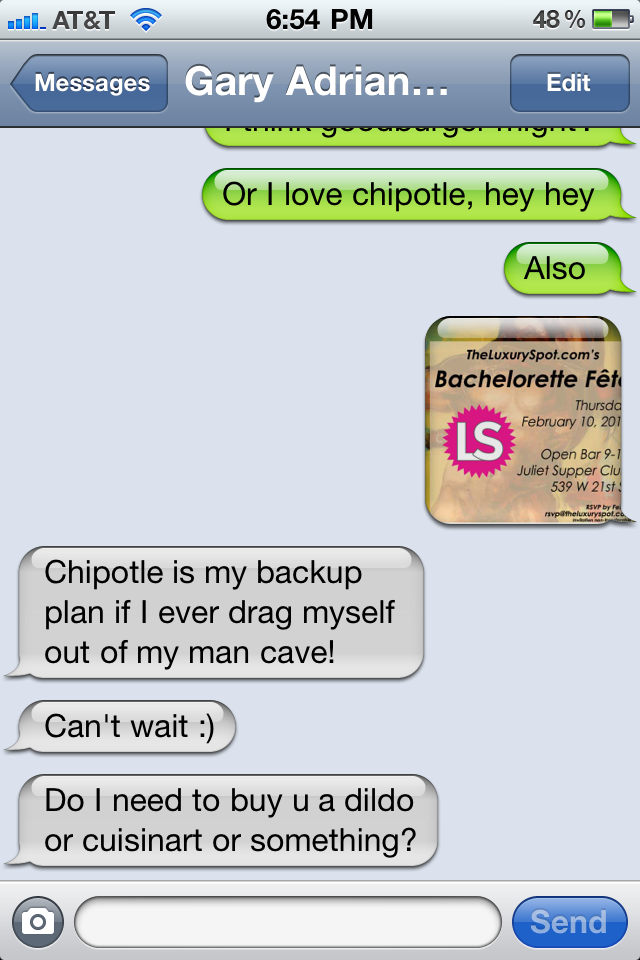Tap the Send button
This screenshot has height=960, width=640.
(x=568, y=921)
